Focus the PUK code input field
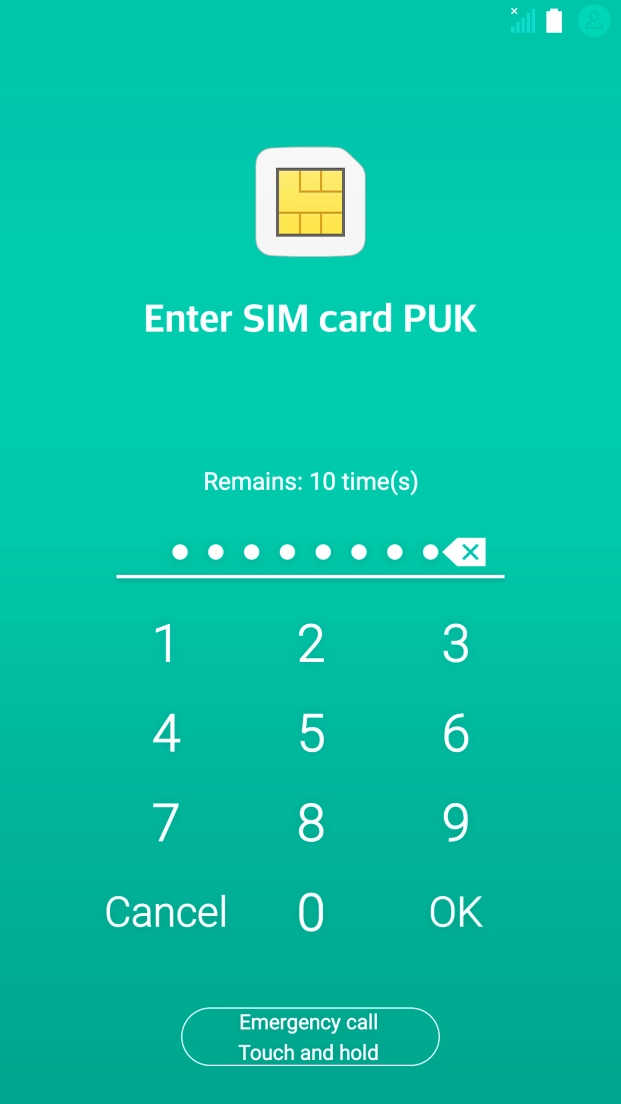The image size is (621, 1104). point(300,552)
